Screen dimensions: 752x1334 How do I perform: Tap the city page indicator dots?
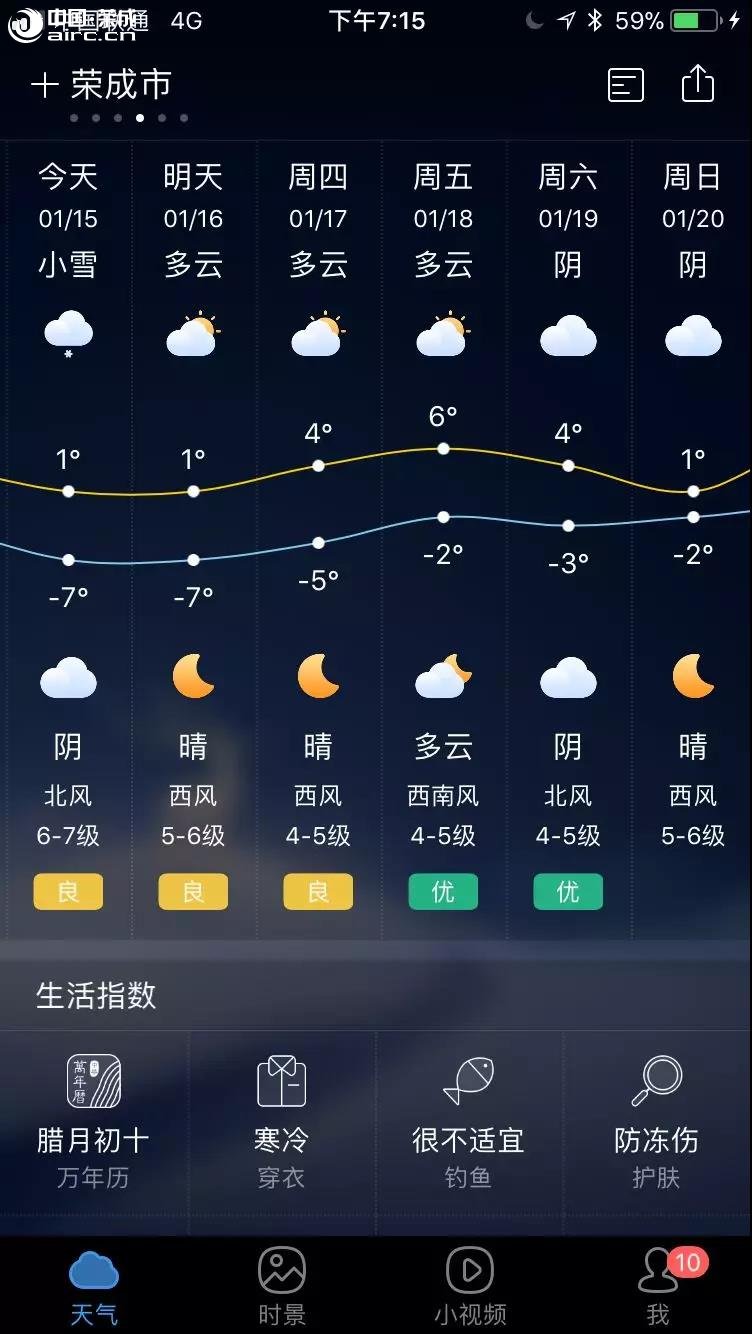129,118
